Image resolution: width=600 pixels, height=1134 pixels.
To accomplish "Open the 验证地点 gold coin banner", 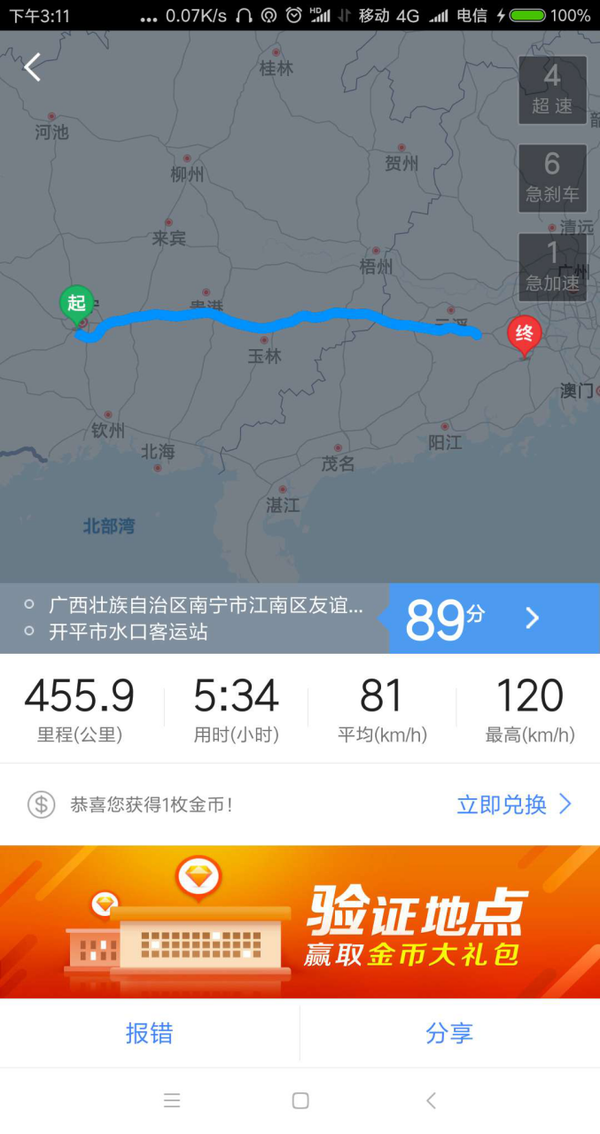I will [300, 922].
